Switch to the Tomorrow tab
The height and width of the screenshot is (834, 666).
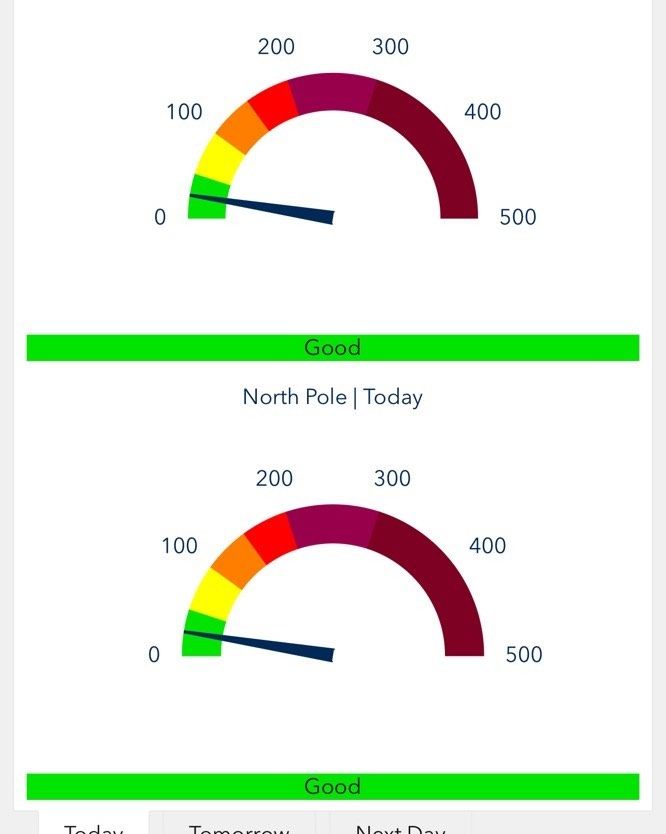pos(239,826)
